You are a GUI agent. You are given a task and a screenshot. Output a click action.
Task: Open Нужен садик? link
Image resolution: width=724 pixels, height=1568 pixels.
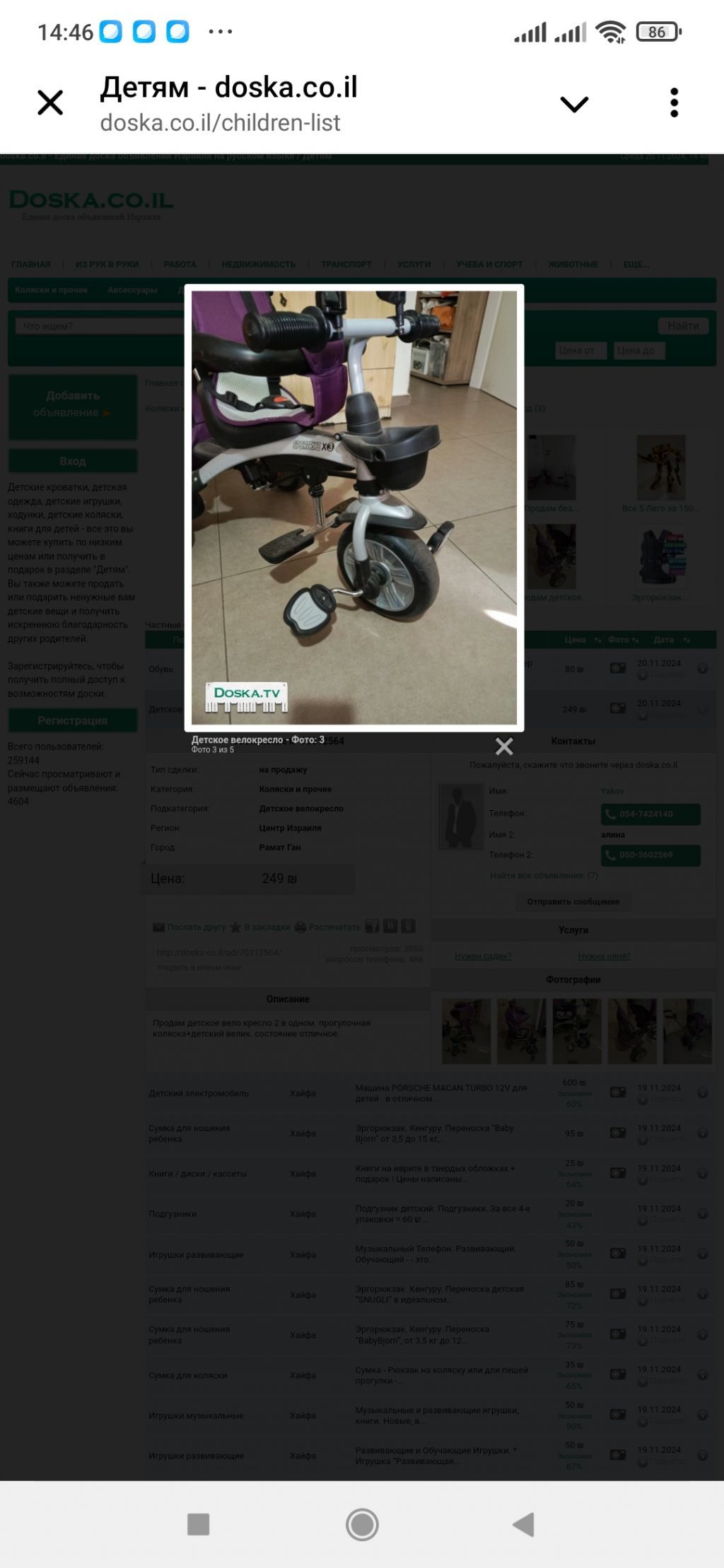(483, 956)
